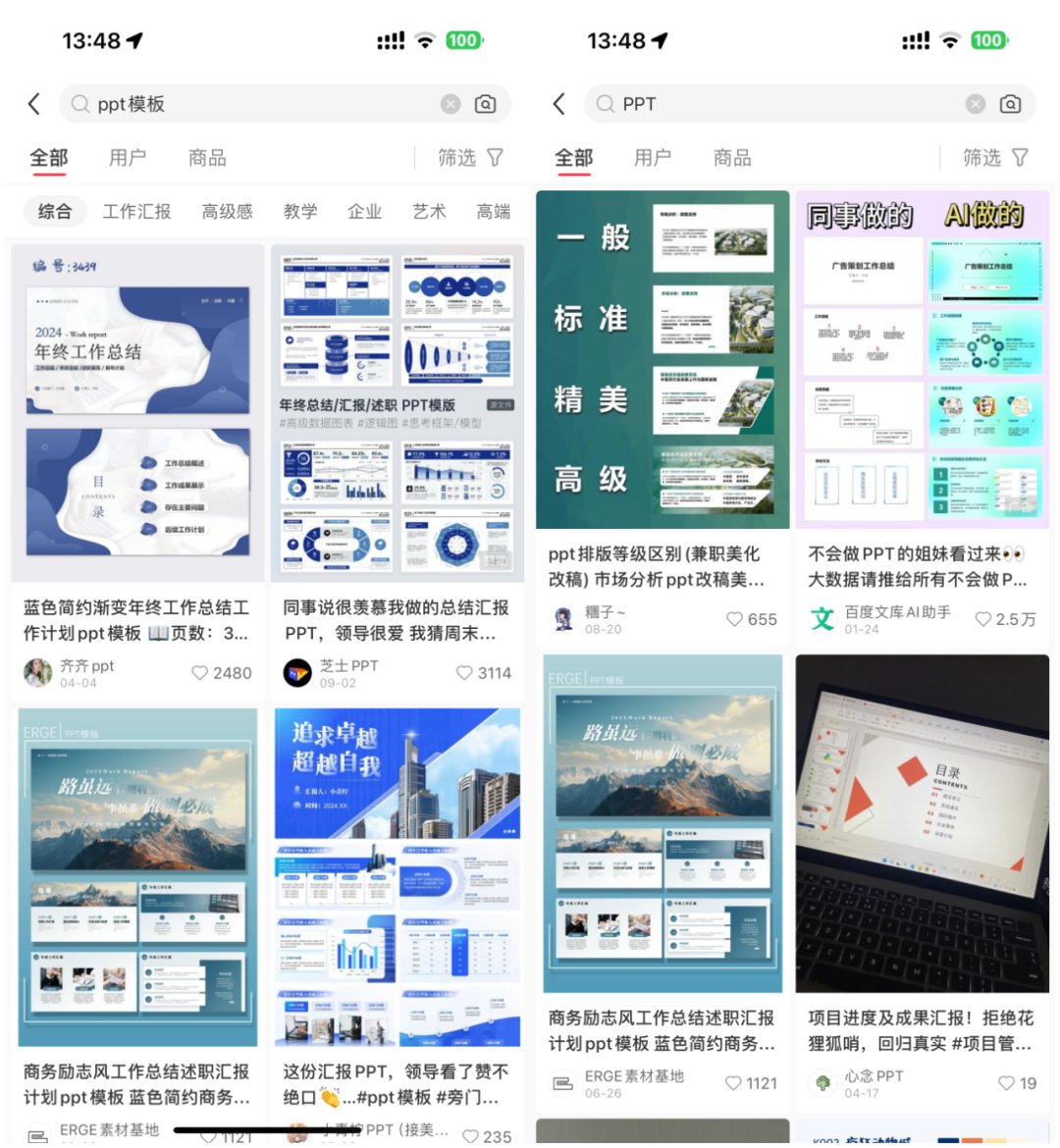Screen dimensions: 1060x1148
Task: Open camera search beside the ppt模板 query
Action: 485,104
